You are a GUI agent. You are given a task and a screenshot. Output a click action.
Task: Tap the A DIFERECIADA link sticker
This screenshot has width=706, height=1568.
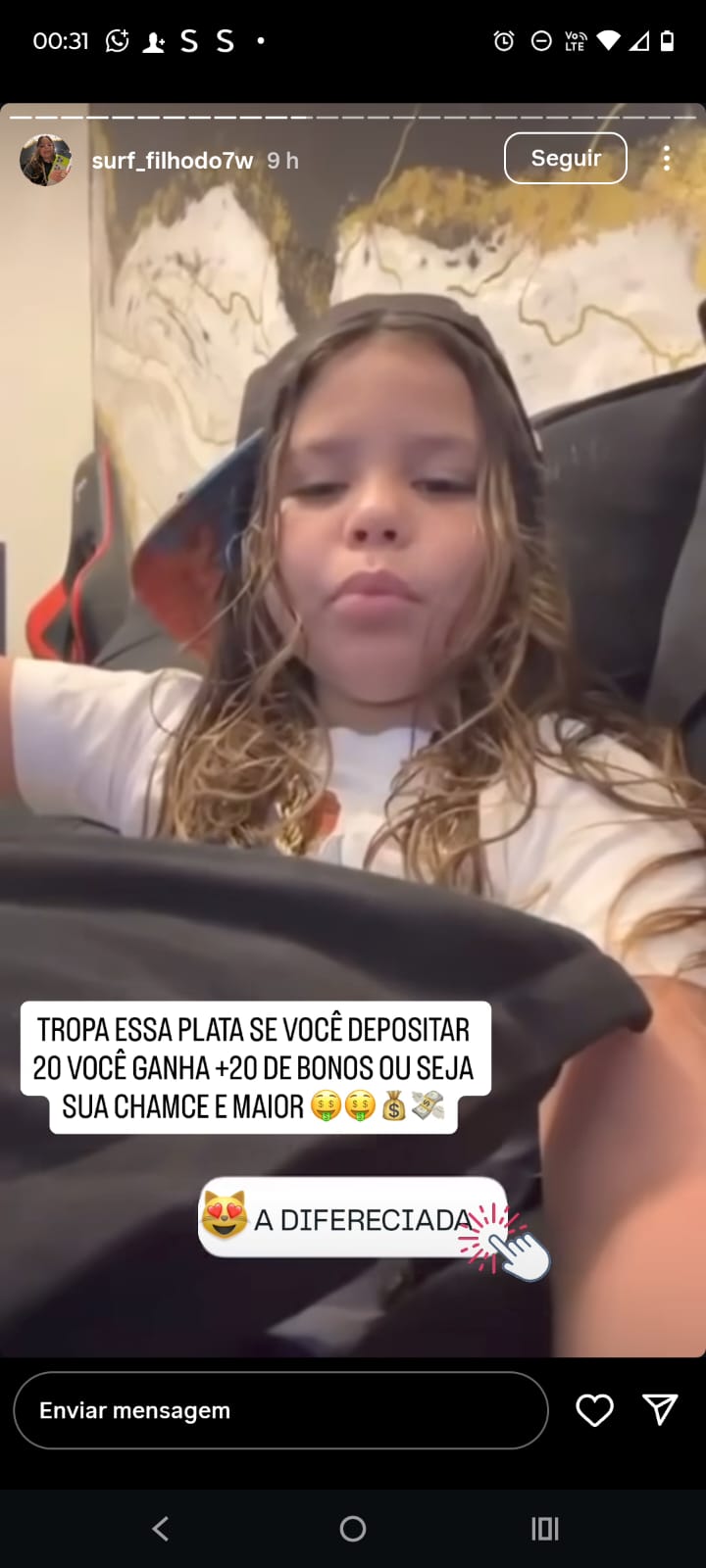[x=353, y=1218]
